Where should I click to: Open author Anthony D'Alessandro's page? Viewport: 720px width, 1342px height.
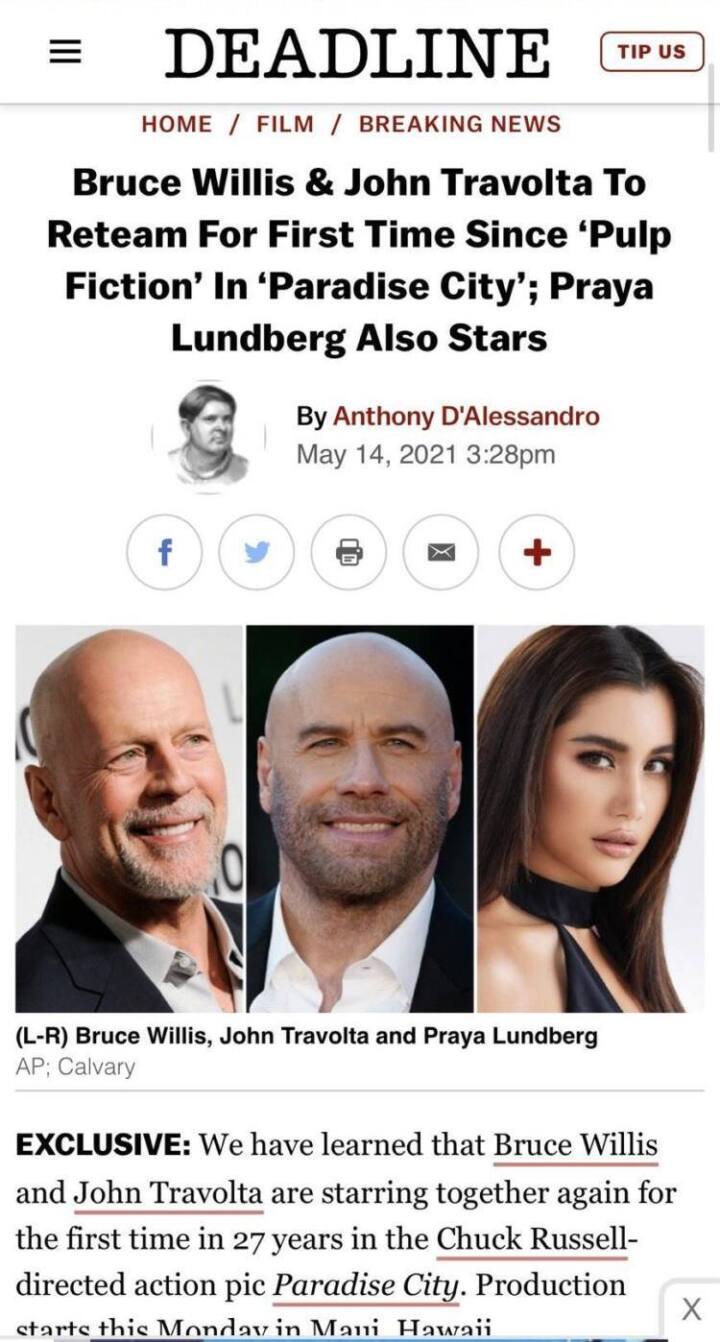coord(466,415)
